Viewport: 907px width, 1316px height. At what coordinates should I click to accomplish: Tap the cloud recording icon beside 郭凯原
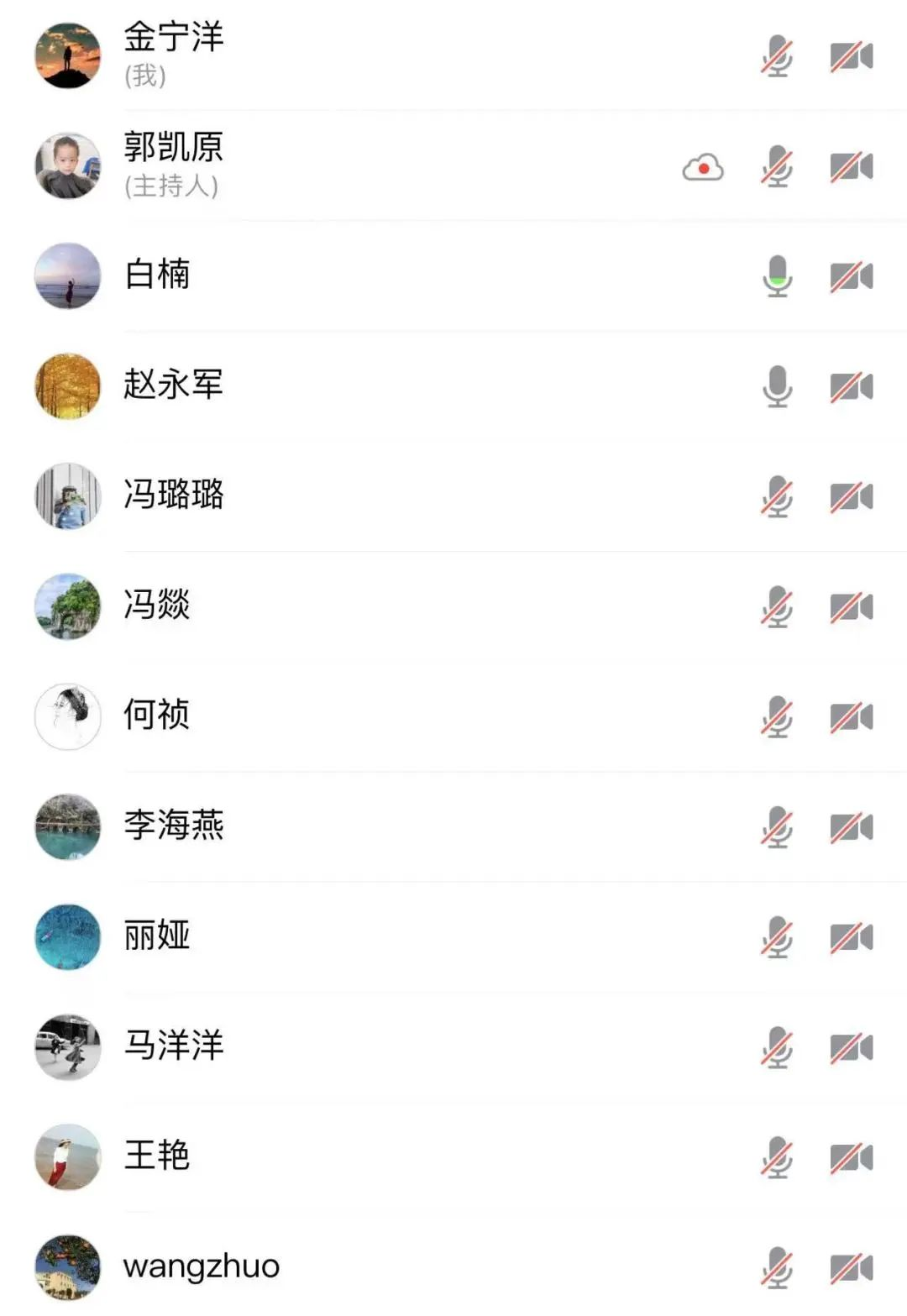[x=703, y=167]
